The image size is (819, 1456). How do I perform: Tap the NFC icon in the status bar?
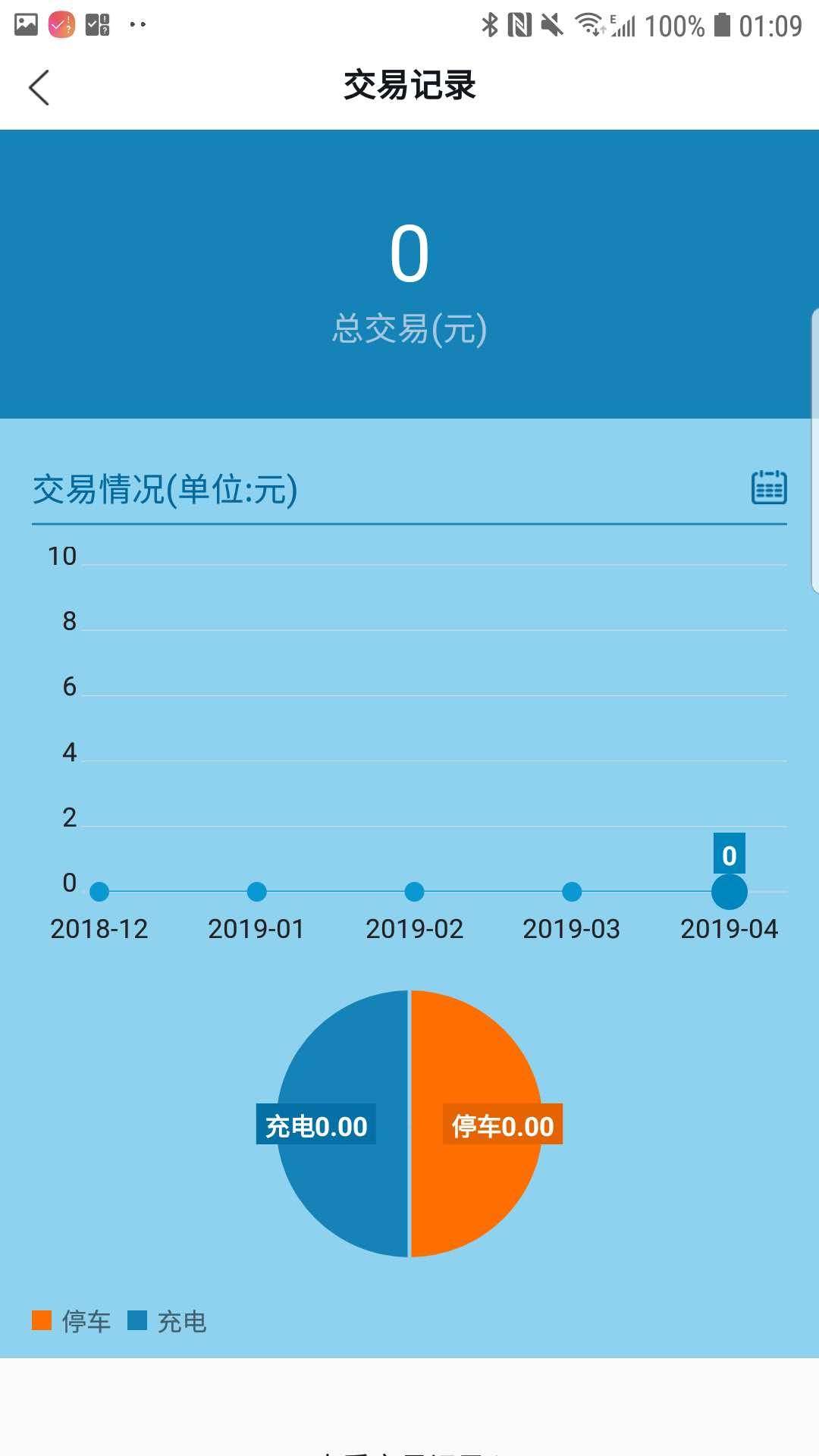(520, 24)
